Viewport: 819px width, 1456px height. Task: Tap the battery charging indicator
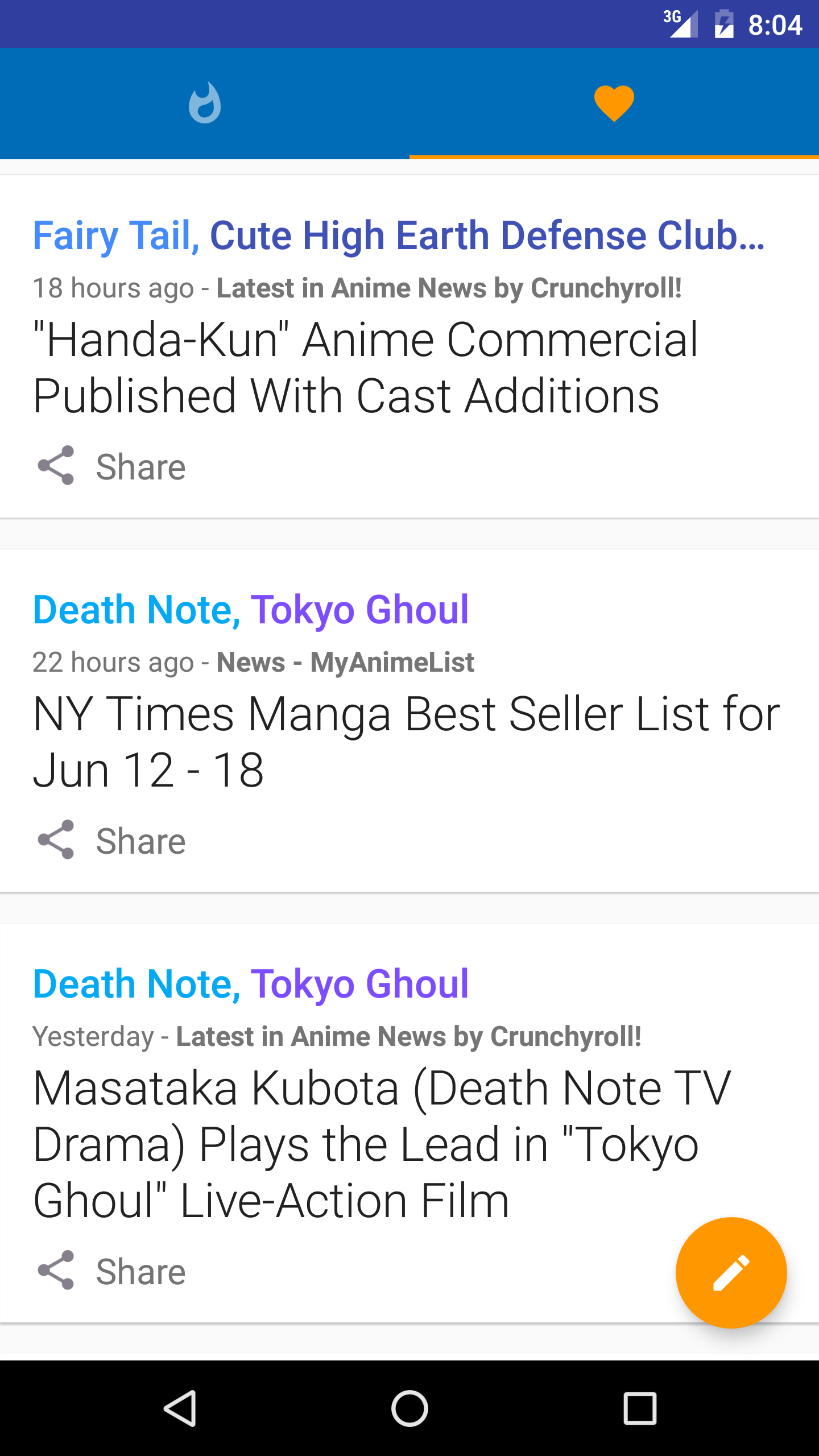click(725, 24)
